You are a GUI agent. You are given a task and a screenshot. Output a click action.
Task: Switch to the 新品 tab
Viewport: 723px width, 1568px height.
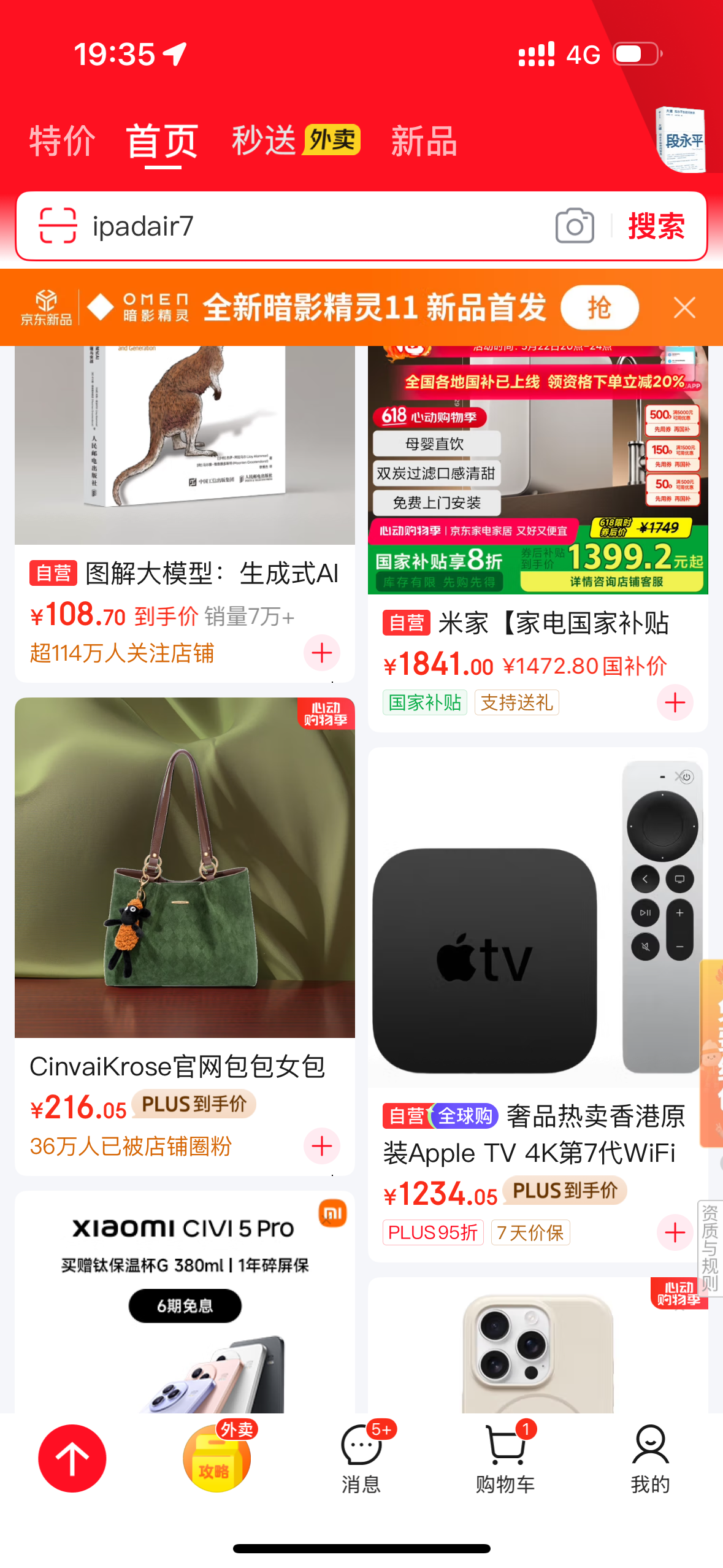424,141
